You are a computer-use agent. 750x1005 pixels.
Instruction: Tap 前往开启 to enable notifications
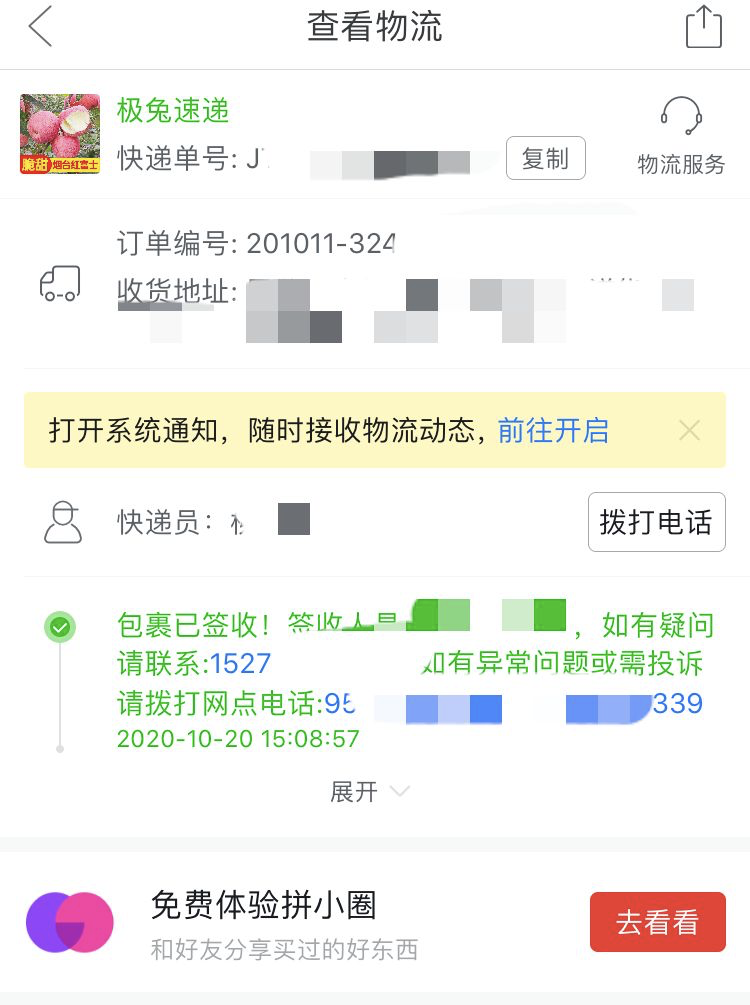point(553,431)
